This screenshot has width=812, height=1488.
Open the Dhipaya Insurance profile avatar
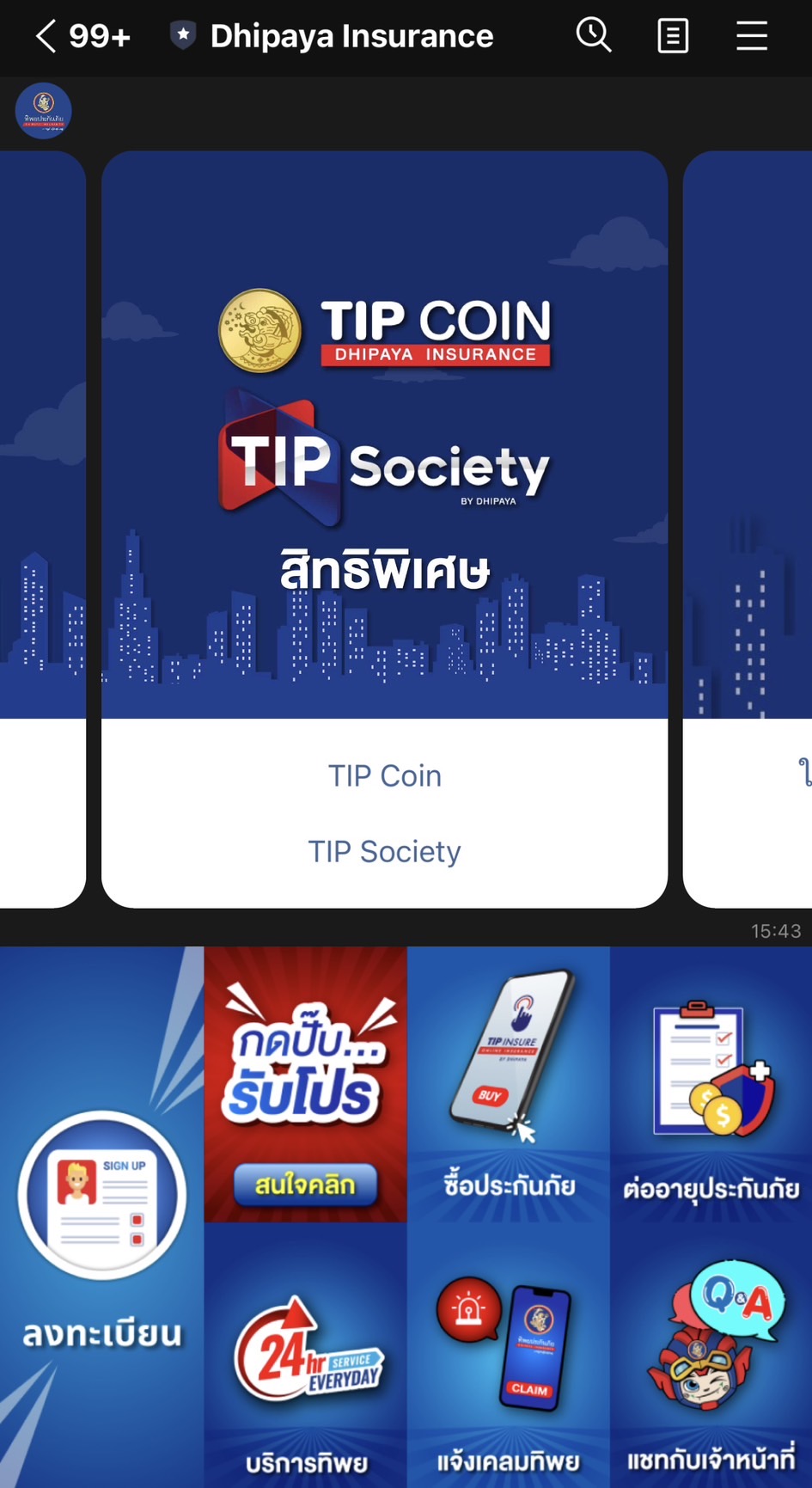pos(43,111)
